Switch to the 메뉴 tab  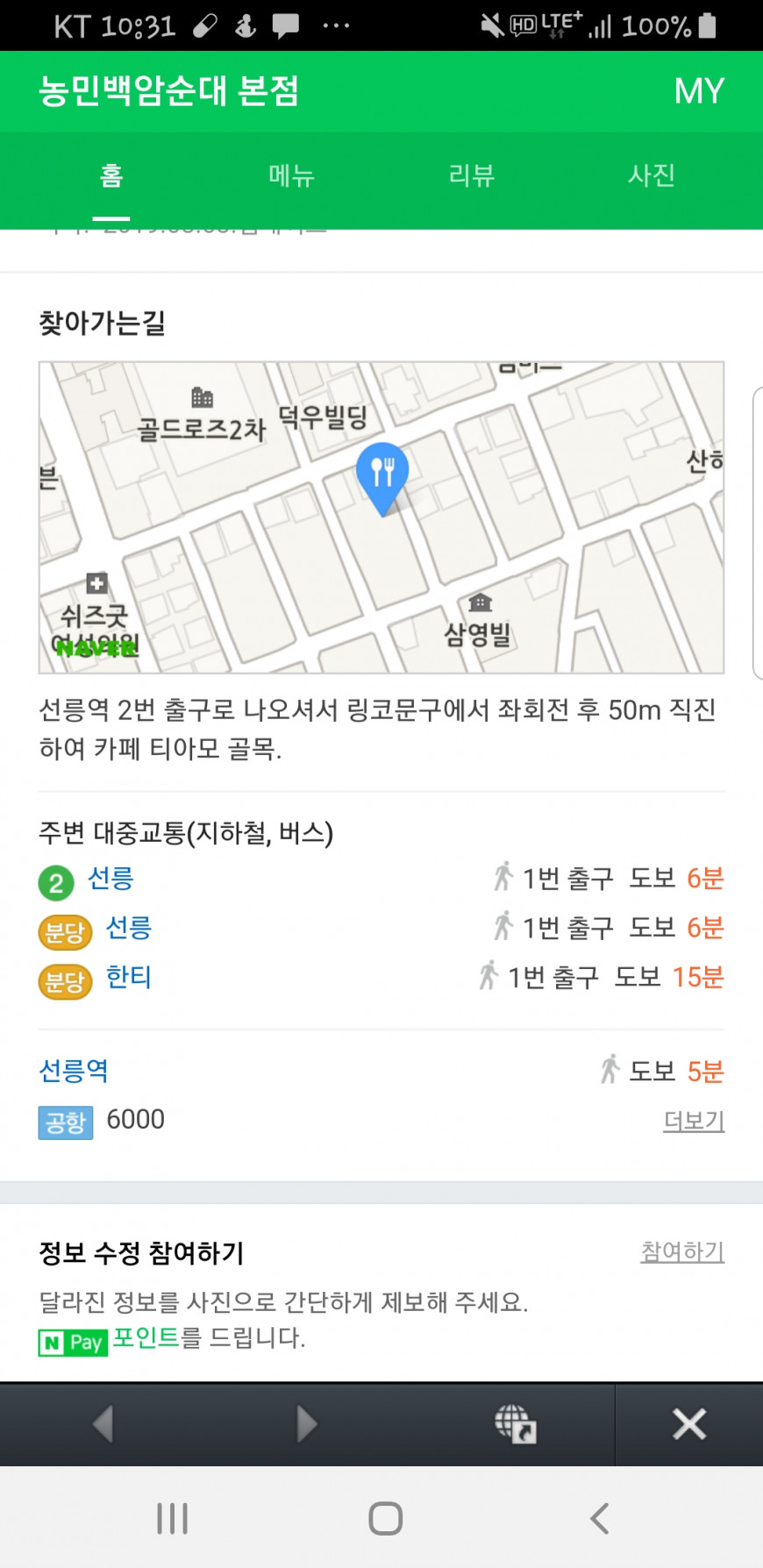pos(291,175)
